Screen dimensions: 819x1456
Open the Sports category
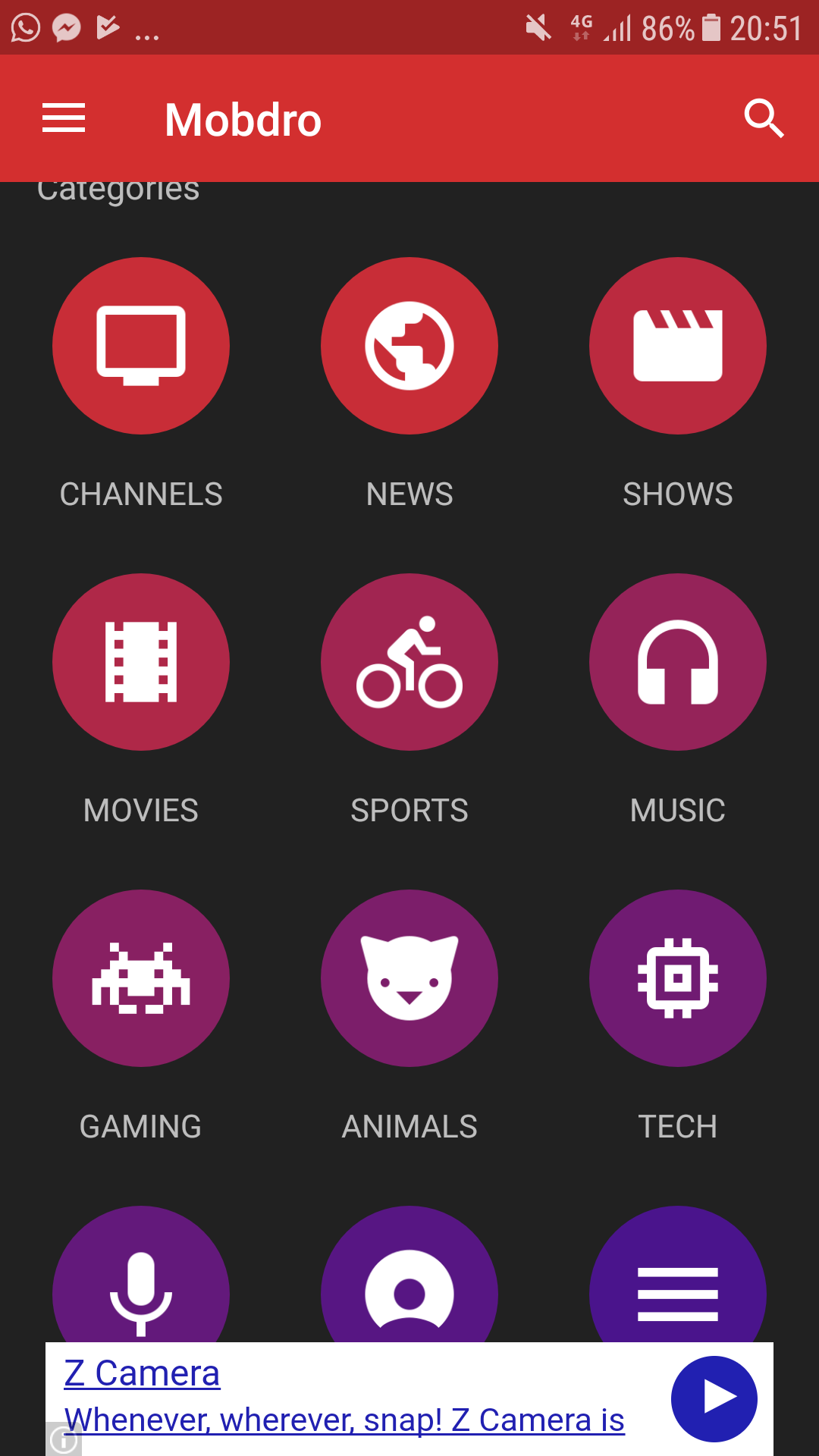[409, 662]
